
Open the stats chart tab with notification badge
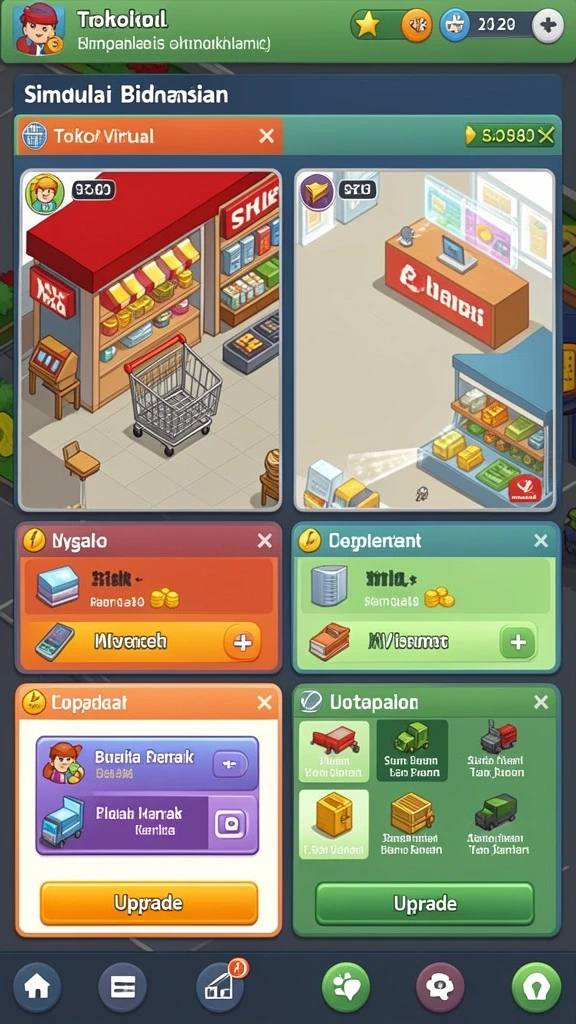pyautogui.click(x=221, y=987)
